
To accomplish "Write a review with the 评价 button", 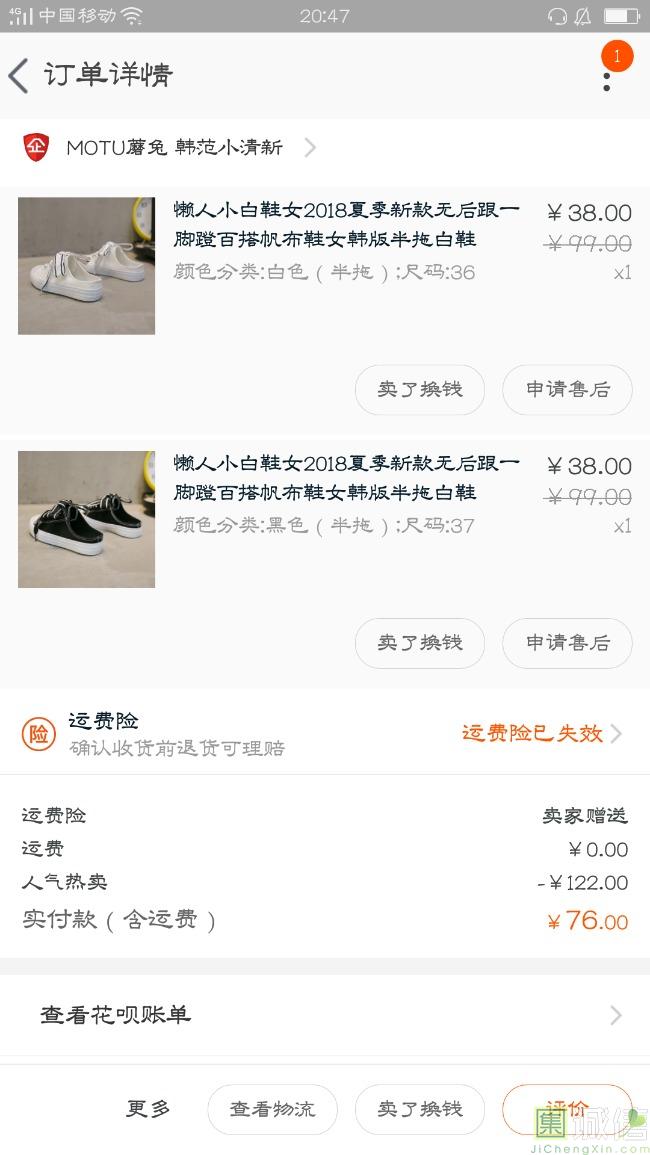I will click(x=567, y=1109).
